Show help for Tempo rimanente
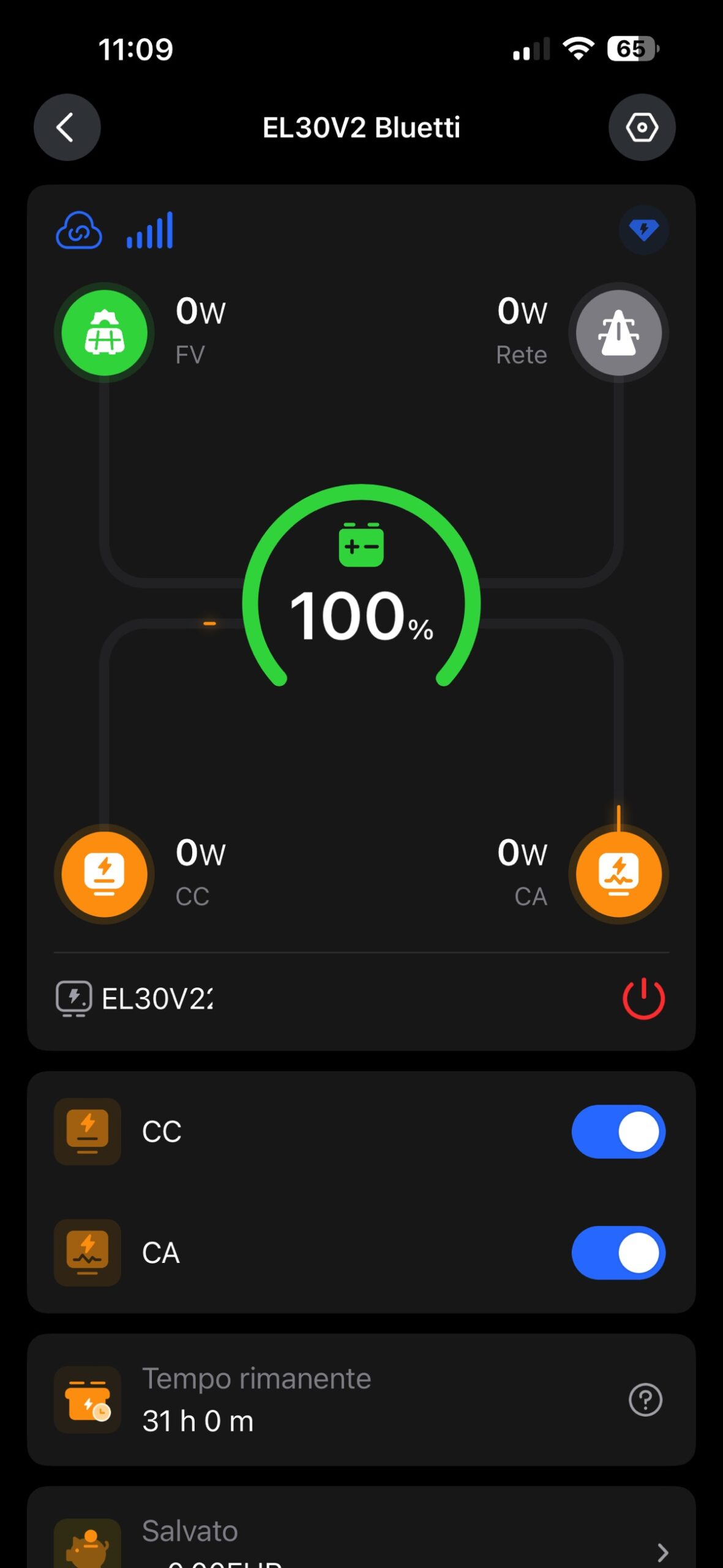723x1568 pixels. [x=645, y=1400]
